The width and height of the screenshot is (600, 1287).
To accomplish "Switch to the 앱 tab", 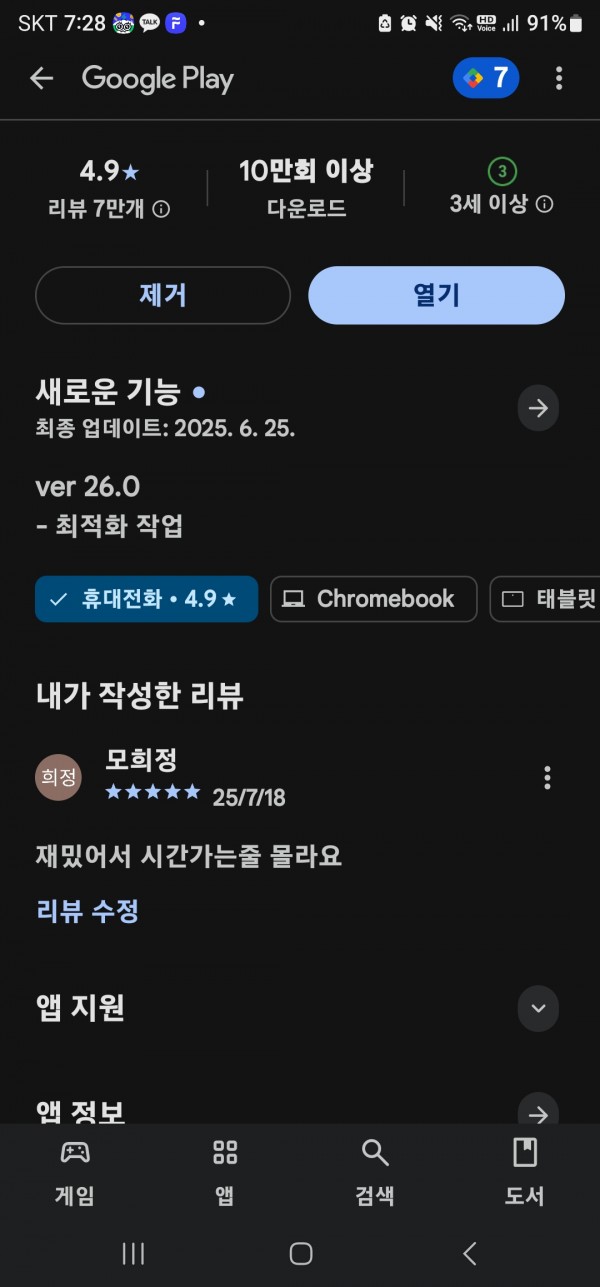I will (x=225, y=1173).
